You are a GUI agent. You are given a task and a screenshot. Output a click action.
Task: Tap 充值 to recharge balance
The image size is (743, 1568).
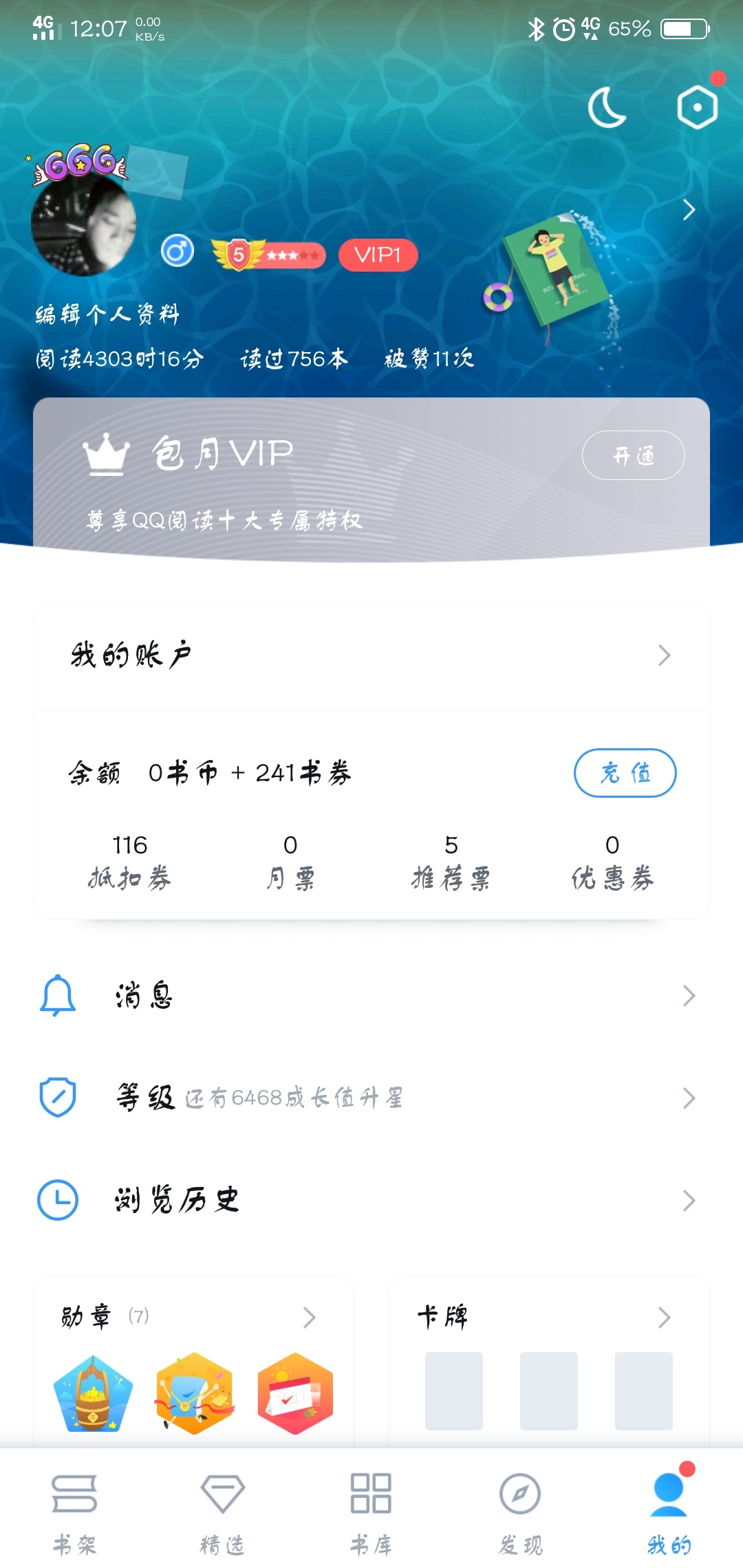point(625,773)
